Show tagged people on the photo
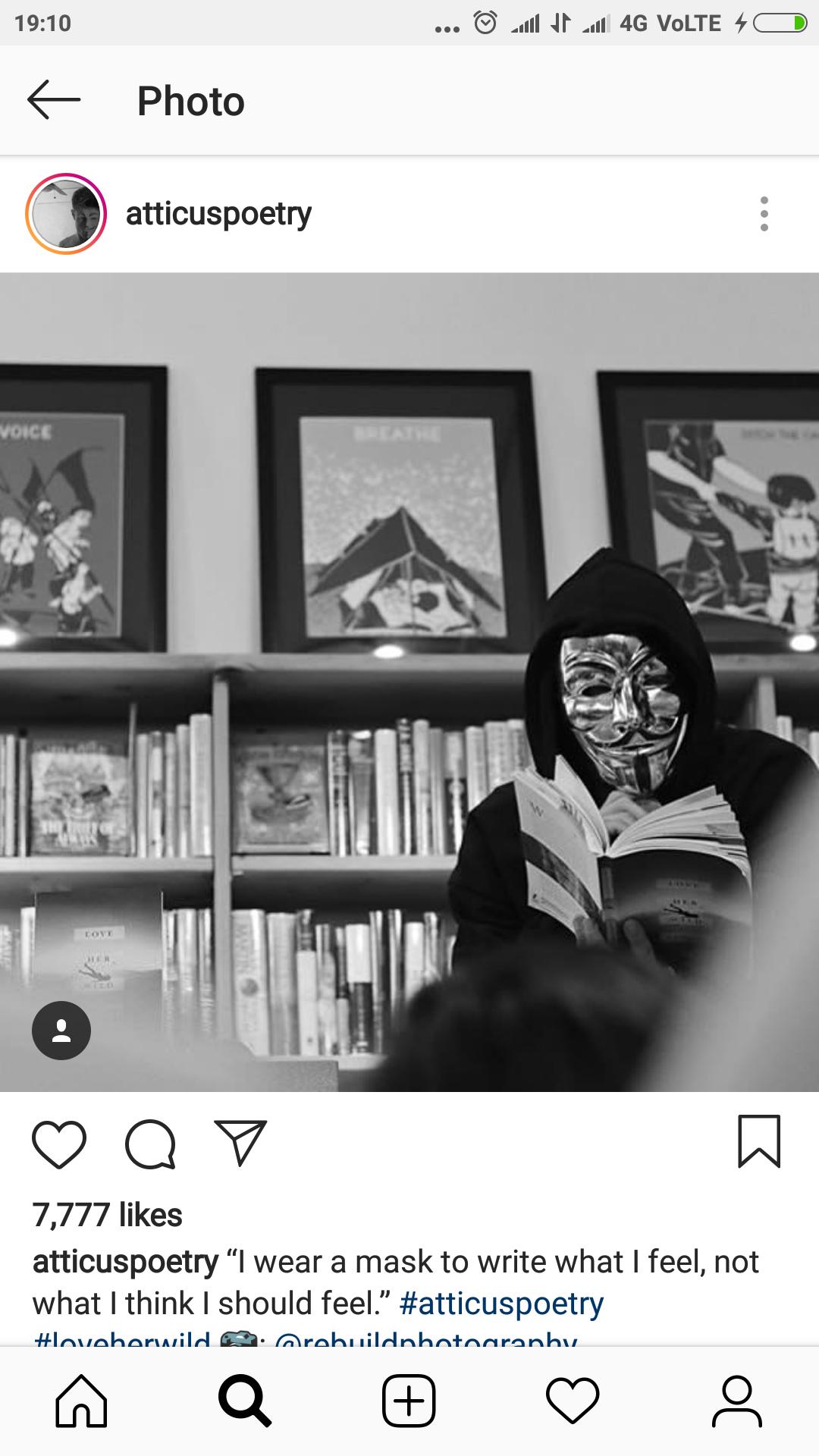 pos(61,1030)
